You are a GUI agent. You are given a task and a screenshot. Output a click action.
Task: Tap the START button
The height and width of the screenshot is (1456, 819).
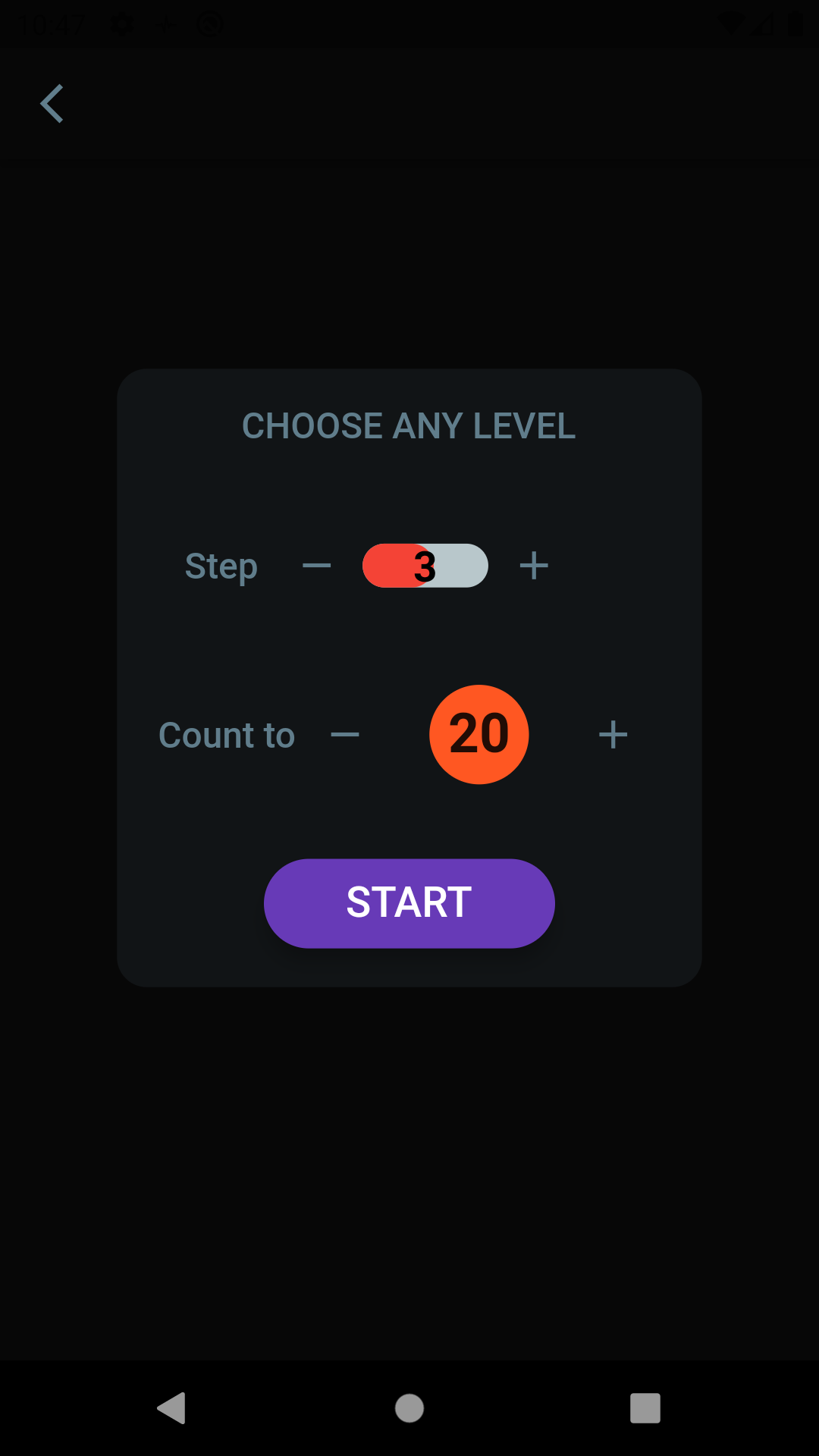click(x=409, y=903)
